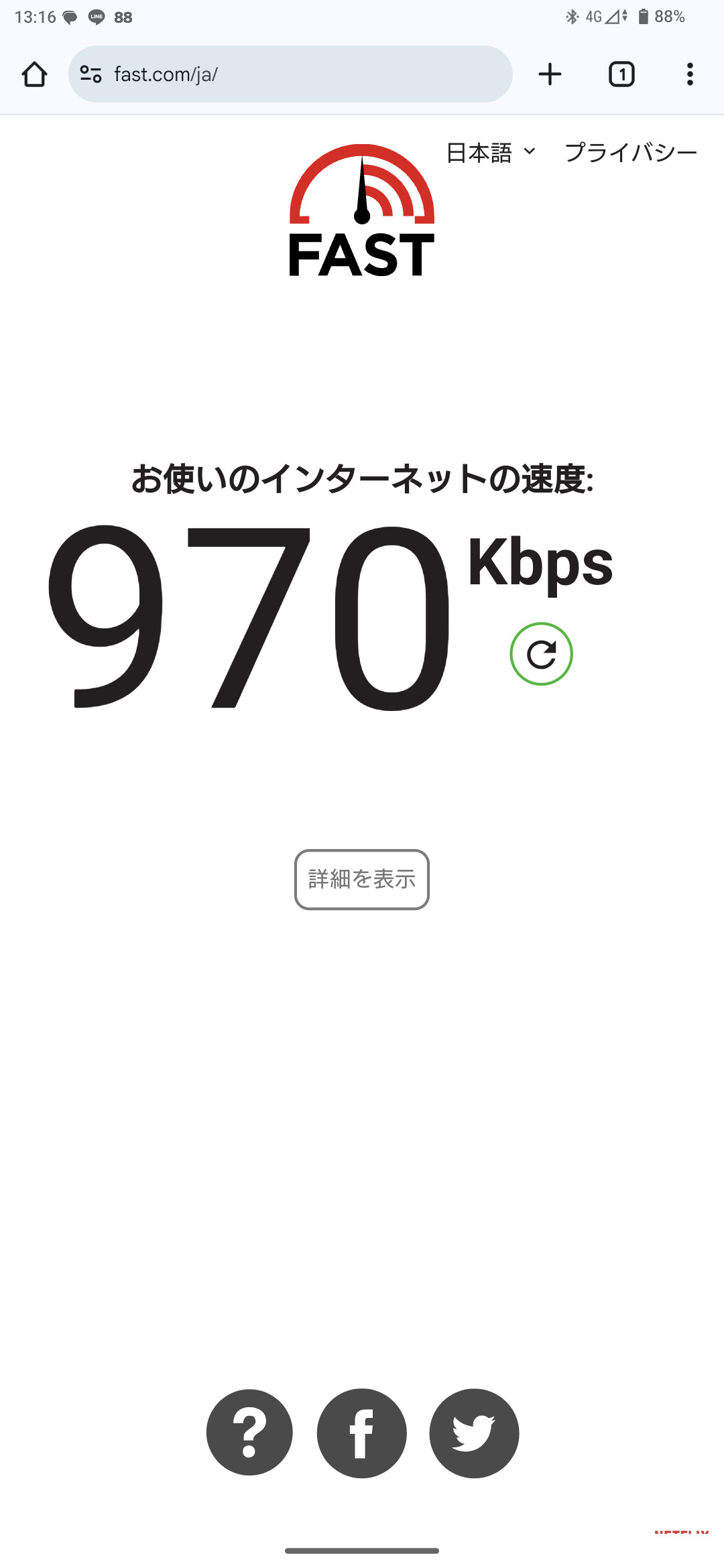
Task: Tap the 詳細を表示 button
Action: 362,879
